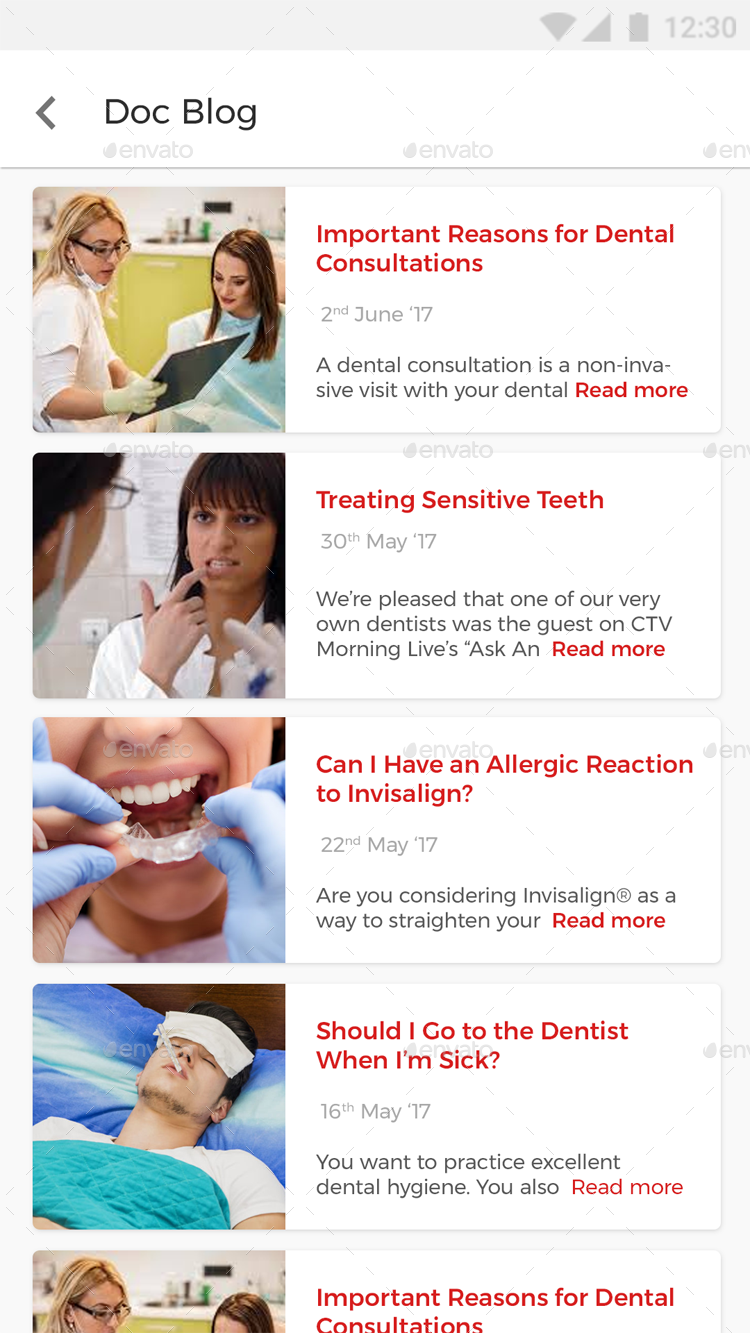The width and height of the screenshot is (750, 1333).
Task: Tap the Doc Blog title text
Action: (180, 112)
